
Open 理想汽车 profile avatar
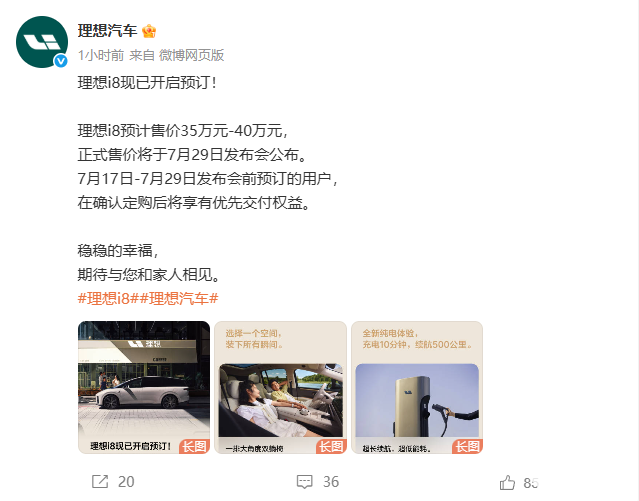pos(41,42)
